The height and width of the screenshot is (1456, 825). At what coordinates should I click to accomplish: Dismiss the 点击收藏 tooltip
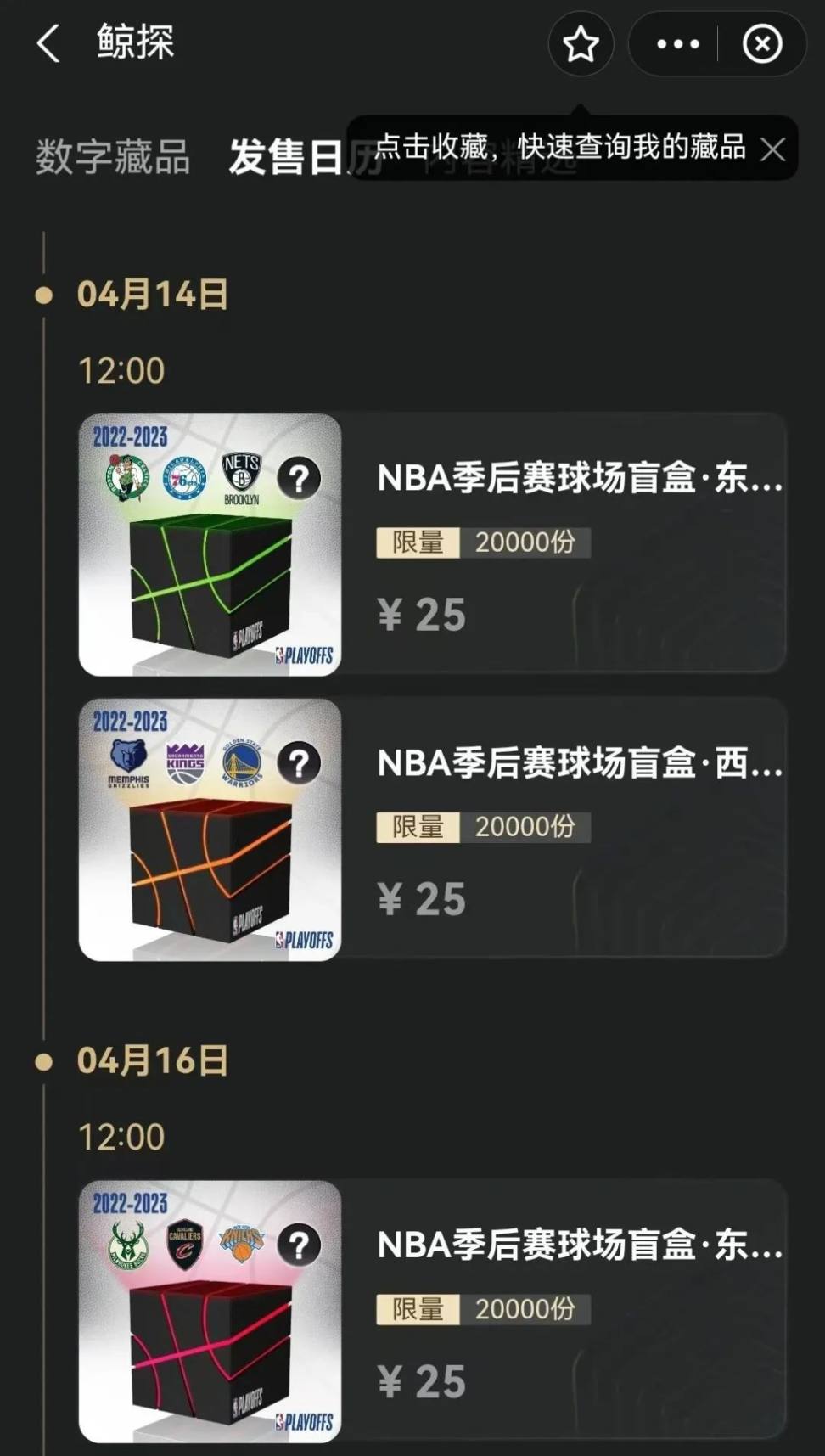[772, 150]
